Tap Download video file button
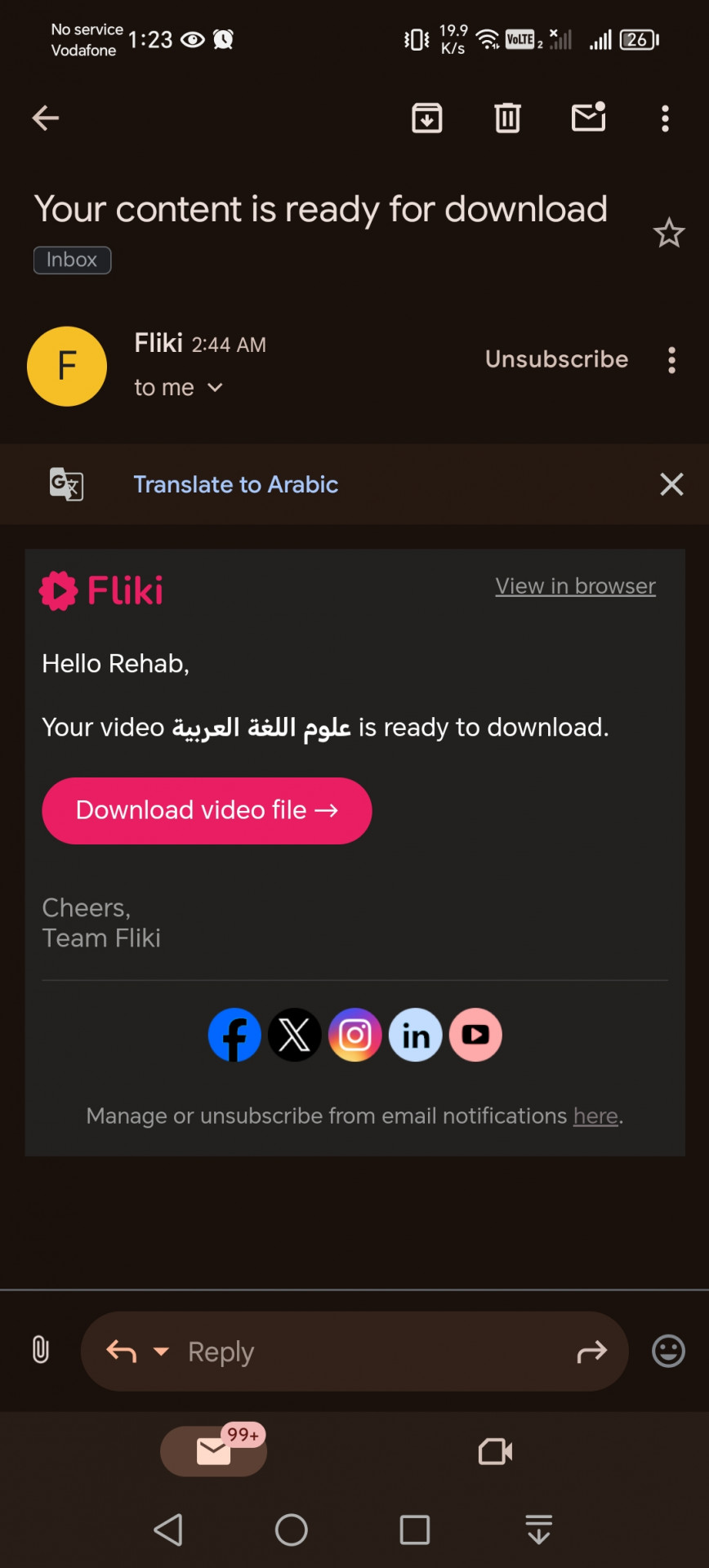 207,810
